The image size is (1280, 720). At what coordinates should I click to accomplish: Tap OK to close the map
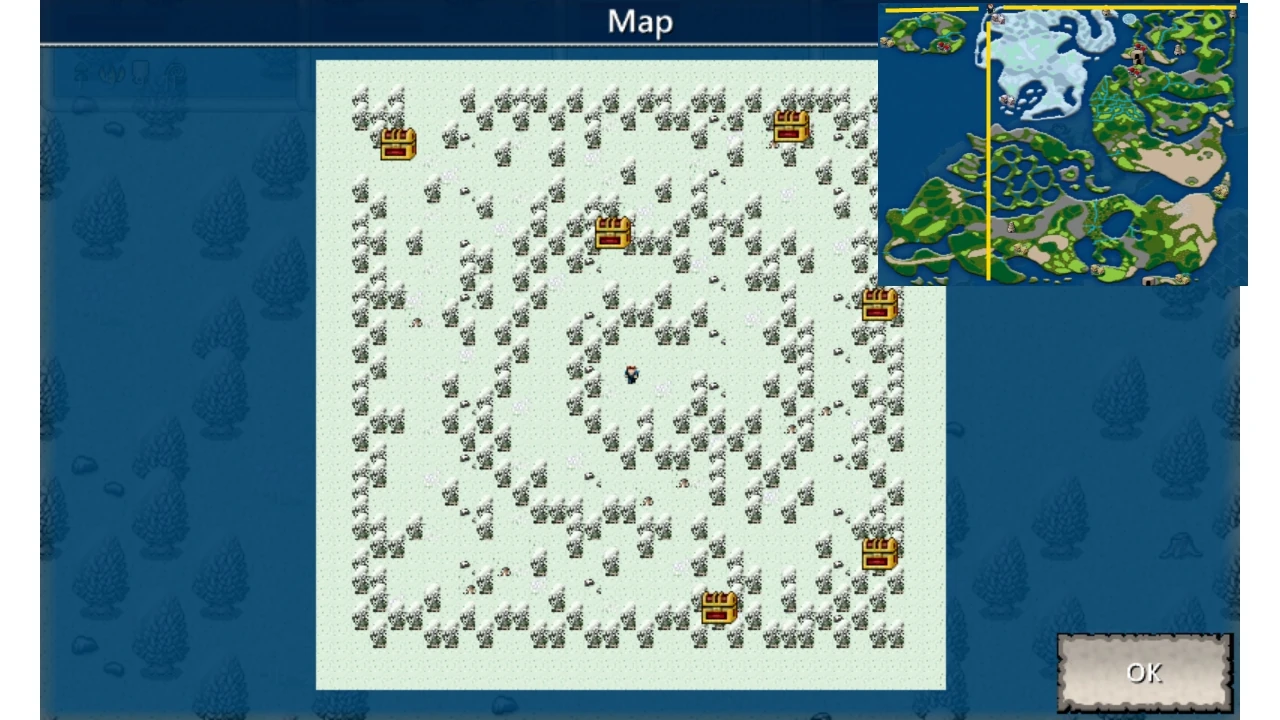click(1145, 673)
